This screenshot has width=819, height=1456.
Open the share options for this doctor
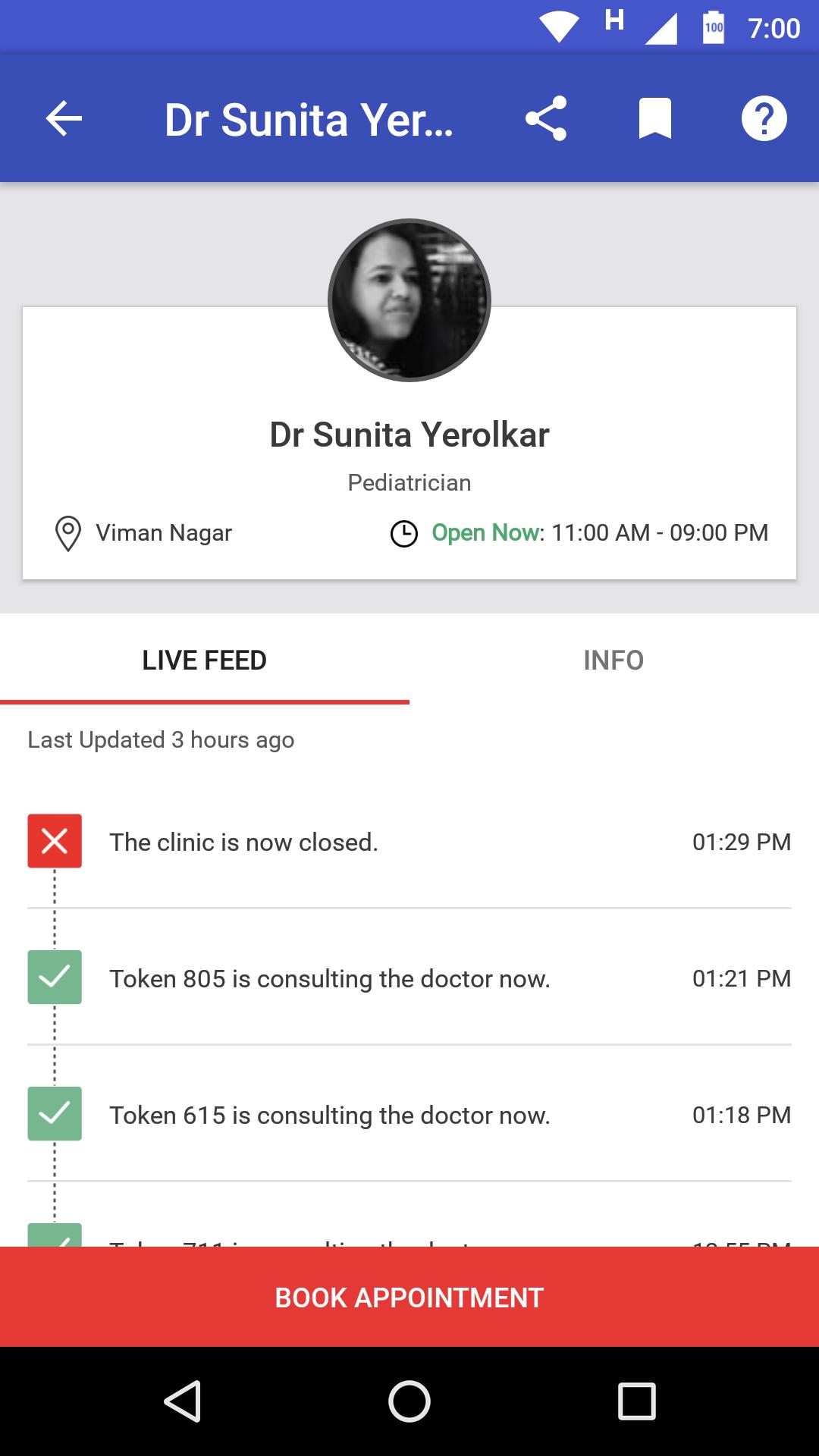pos(548,118)
